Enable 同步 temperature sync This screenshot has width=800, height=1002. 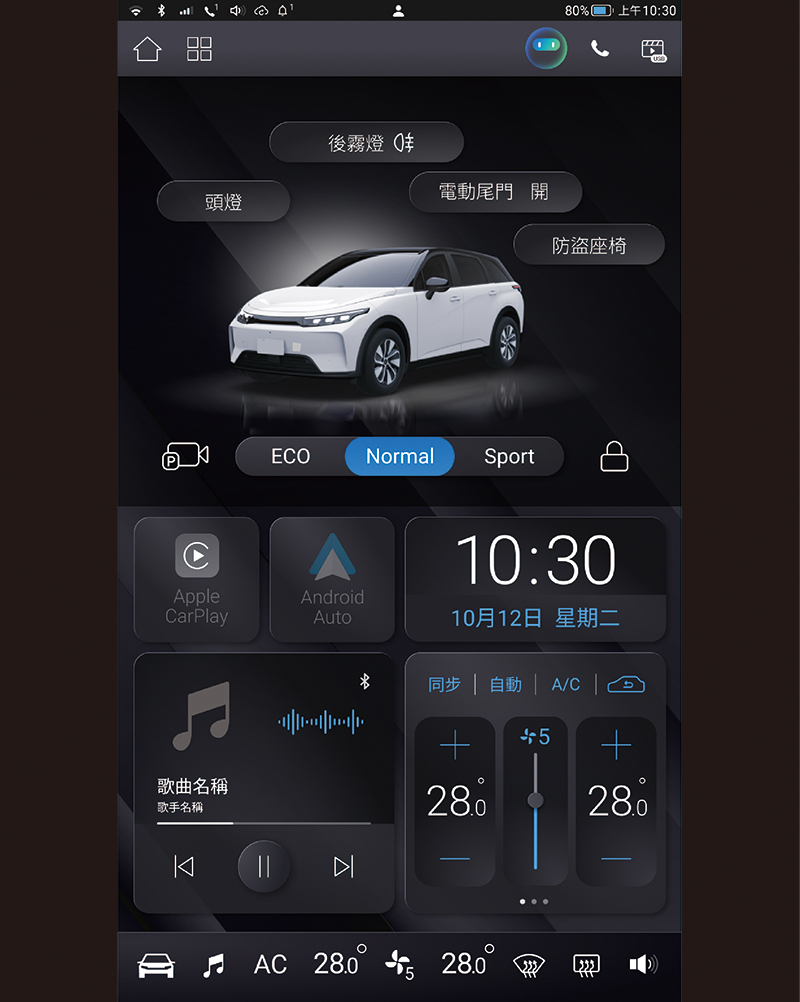tap(444, 684)
